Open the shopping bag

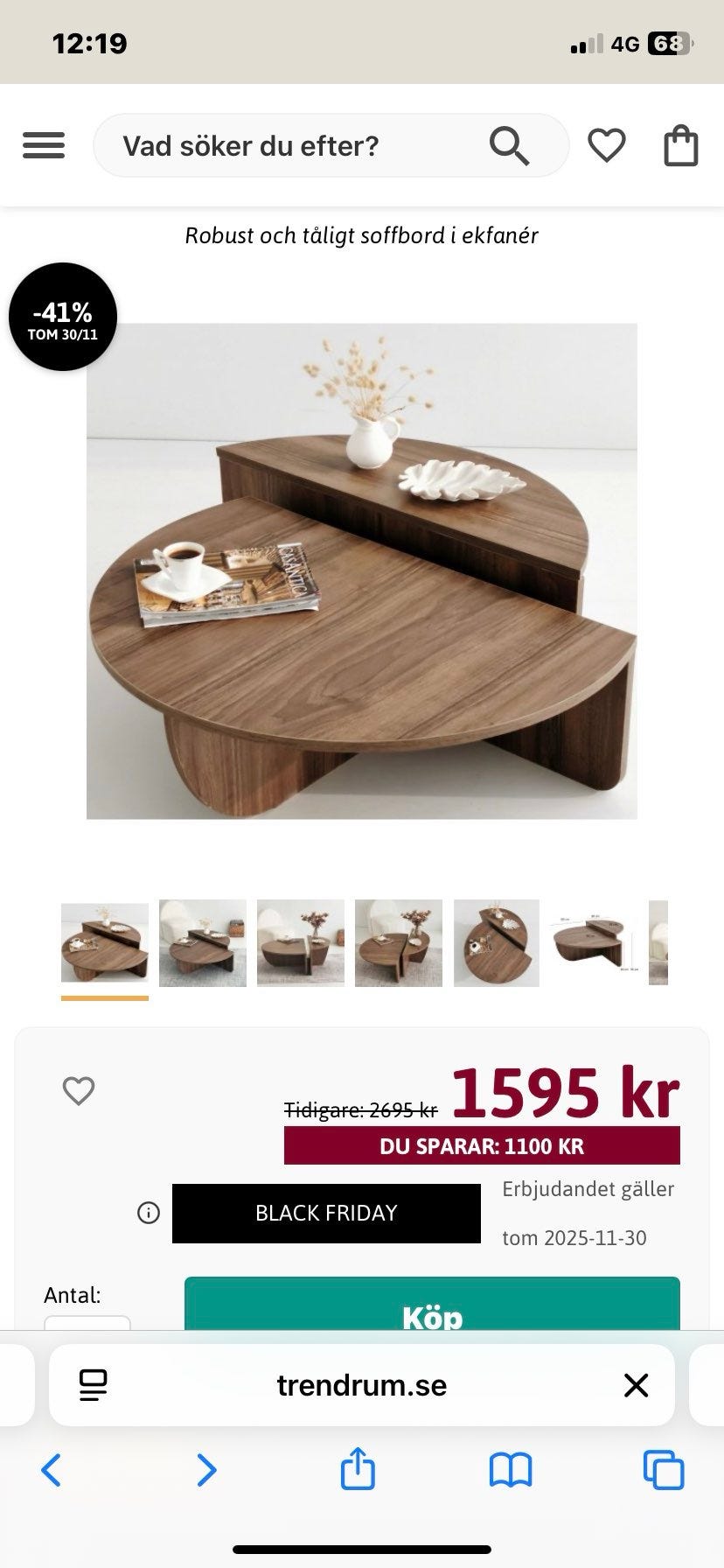(680, 145)
